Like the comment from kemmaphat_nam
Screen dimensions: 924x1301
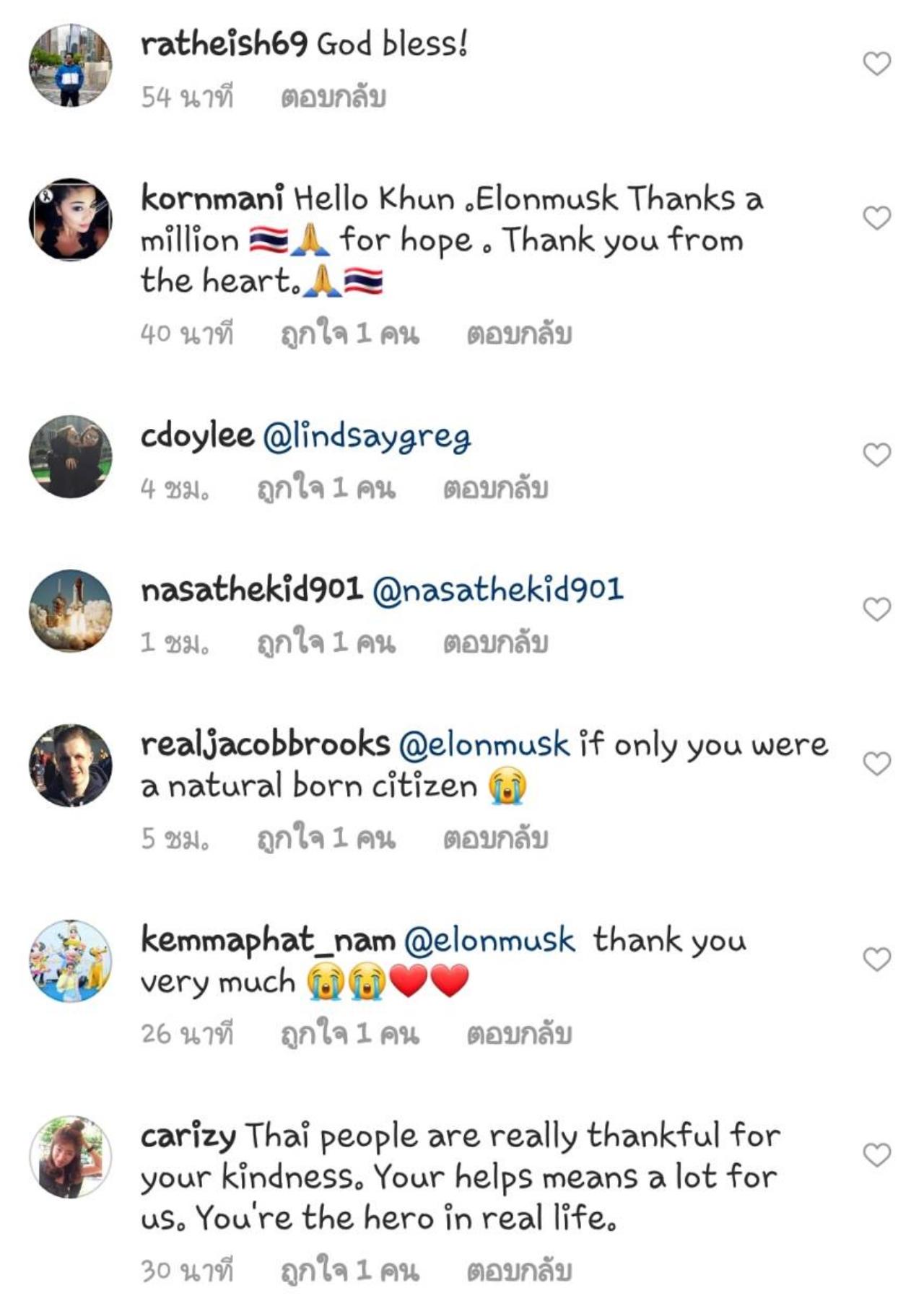pos(876,960)
